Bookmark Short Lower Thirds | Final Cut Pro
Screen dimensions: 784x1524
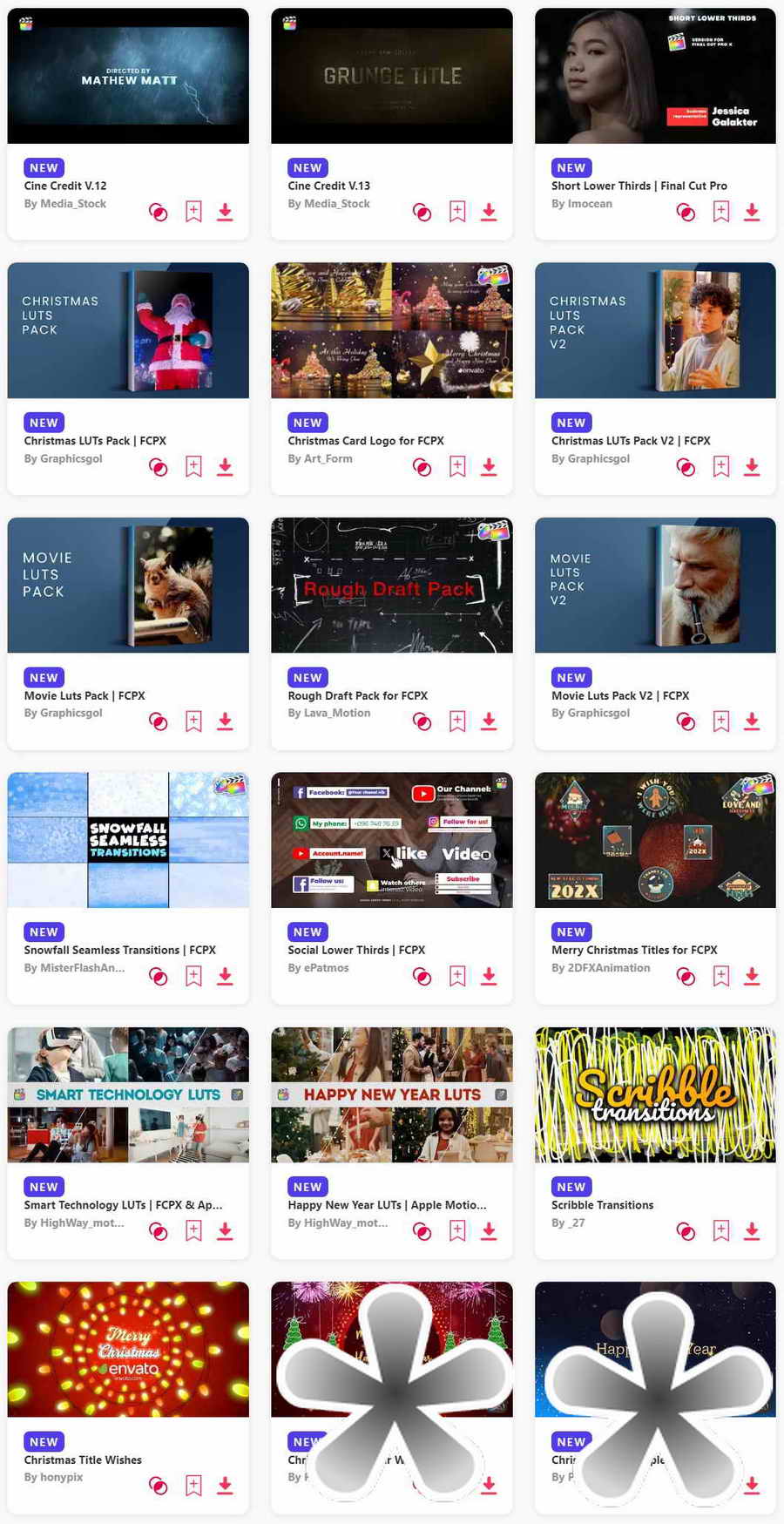tap(720, 212)
